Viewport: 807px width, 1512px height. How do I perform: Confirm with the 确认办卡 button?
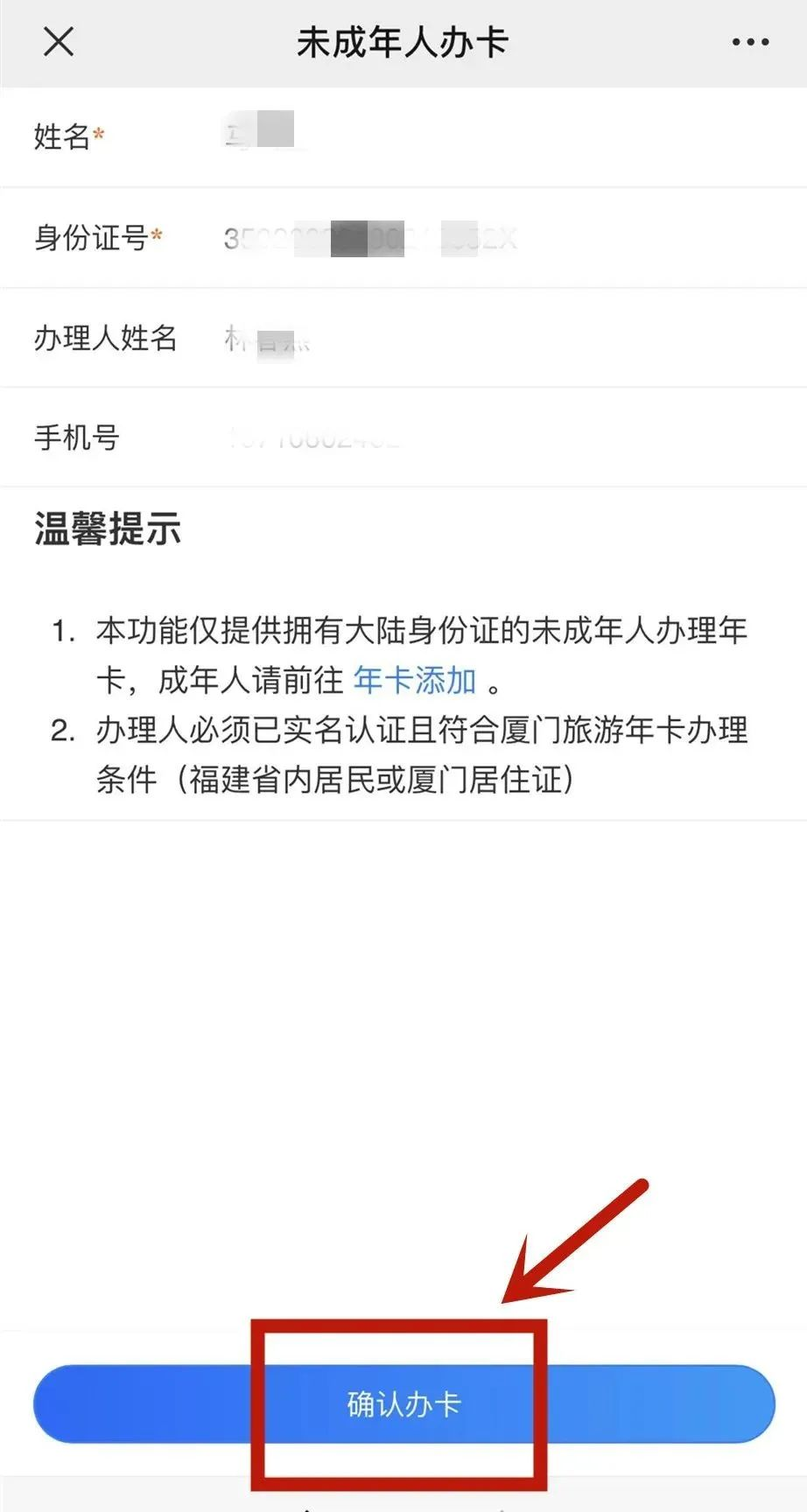click(x=403, y=1403)
